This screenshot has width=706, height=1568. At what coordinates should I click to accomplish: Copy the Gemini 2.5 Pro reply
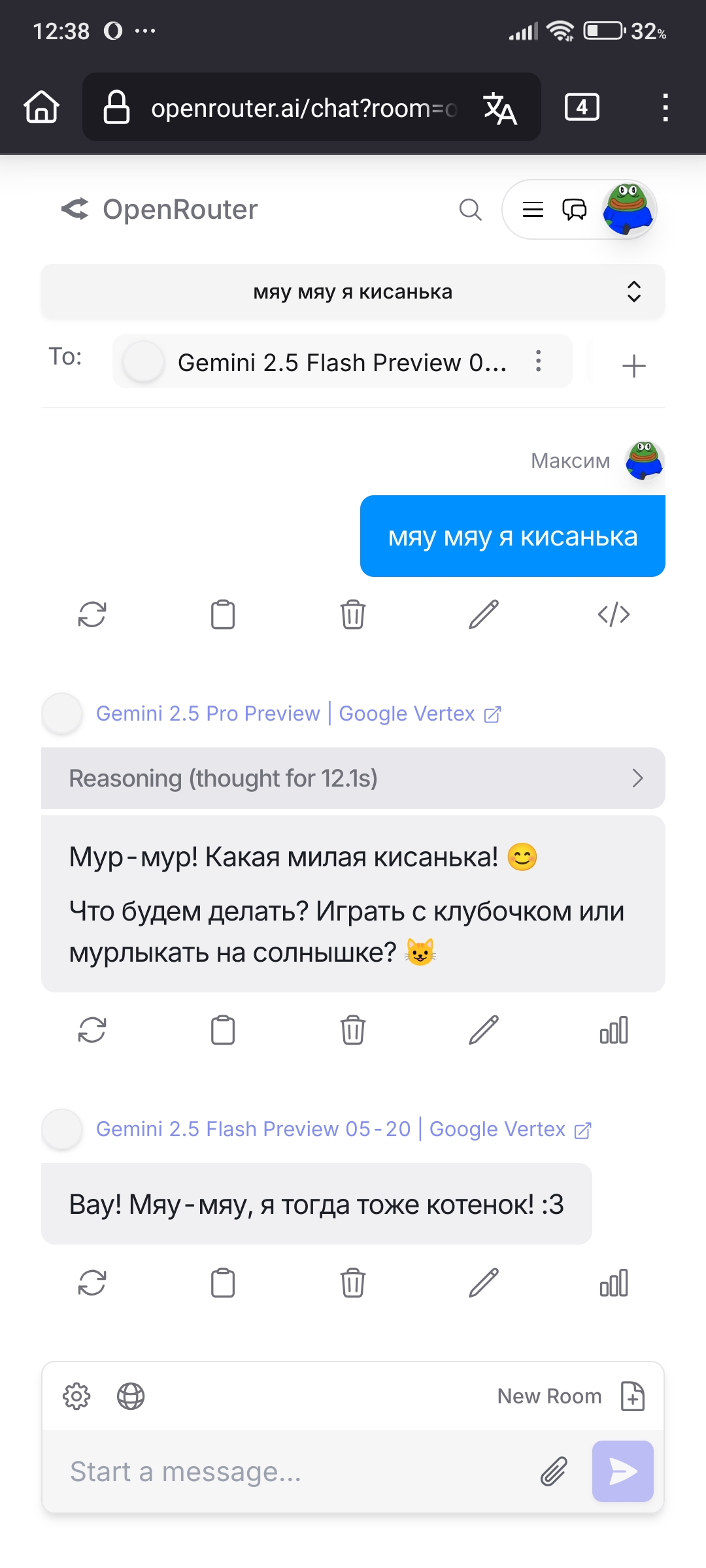(223, 1030)
